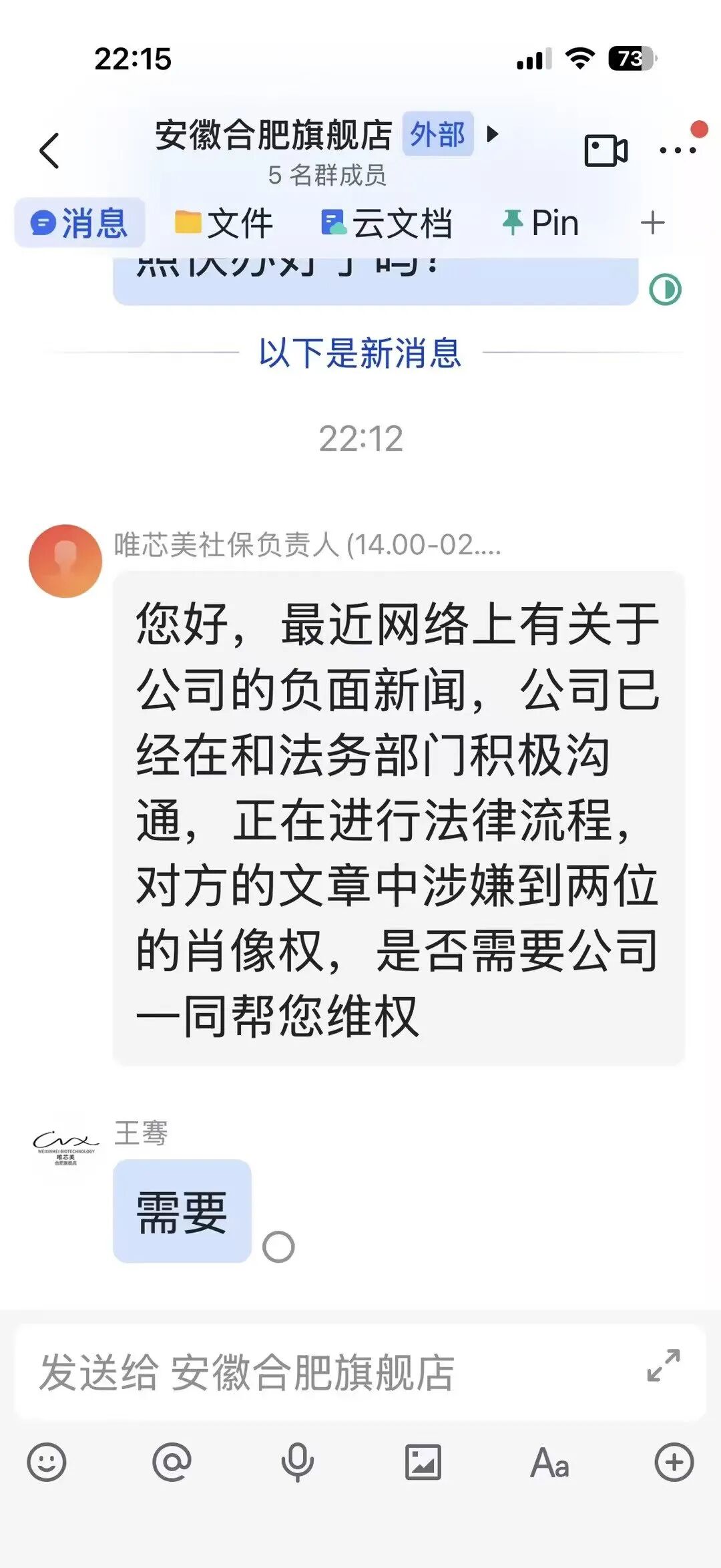Tap the 发送给 安徽合肥旗舰店 input field
This screenshot has height=1568, width=721.
(300, 1365)
